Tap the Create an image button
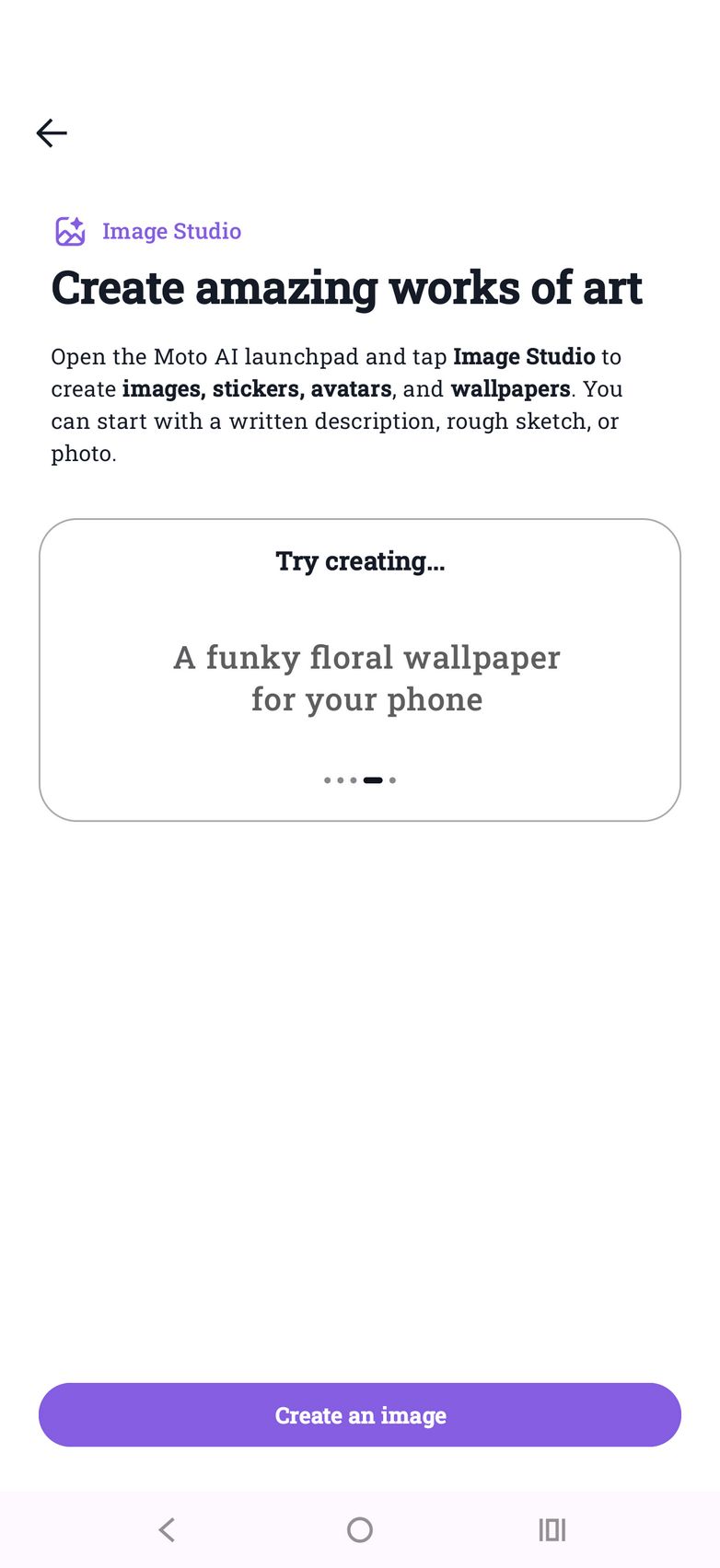This screenshot has height=1568, width=720. [360, 1414]
